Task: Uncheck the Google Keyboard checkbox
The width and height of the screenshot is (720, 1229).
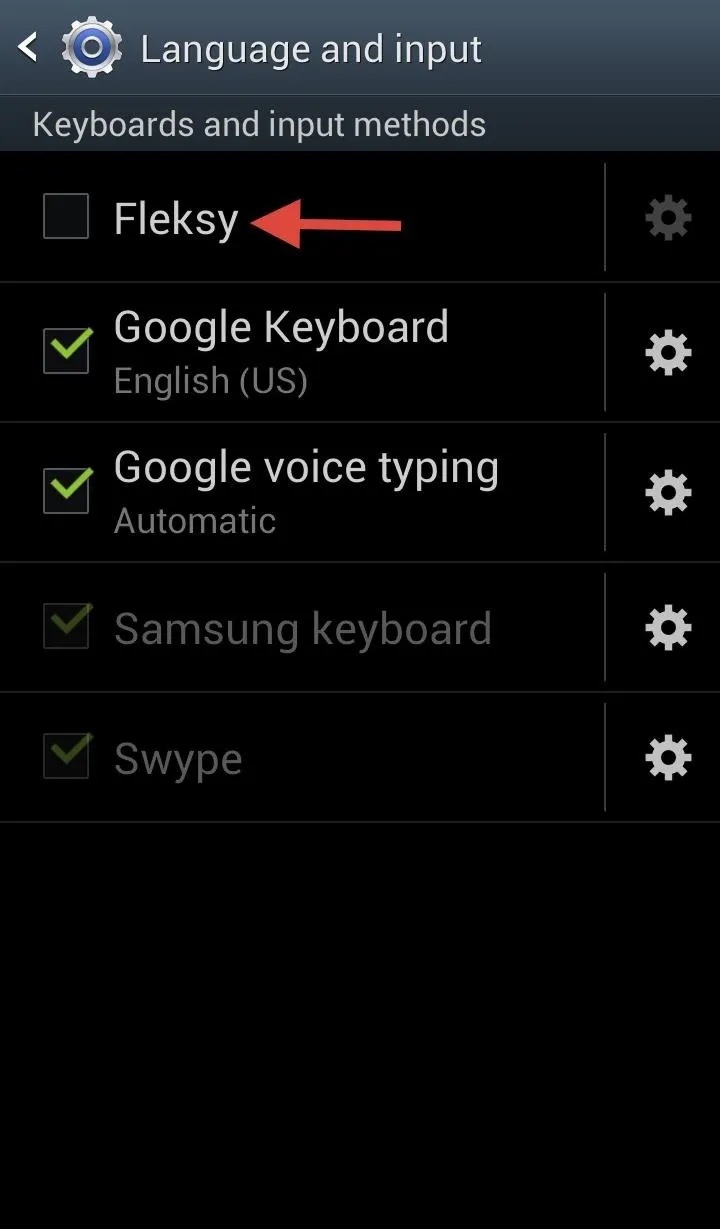Action: [x=66, y=351]
